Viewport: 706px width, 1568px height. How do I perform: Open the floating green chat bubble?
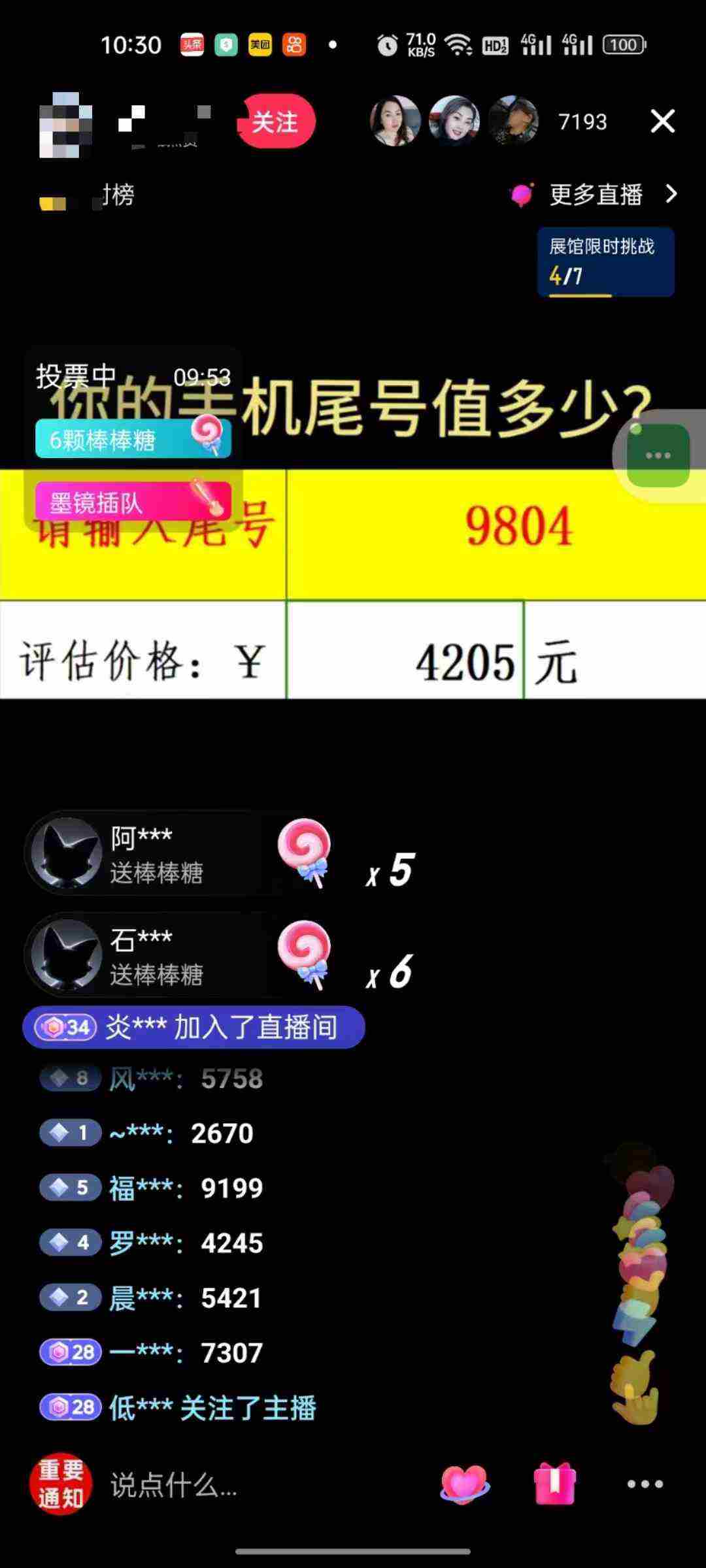tap(658, 455)
